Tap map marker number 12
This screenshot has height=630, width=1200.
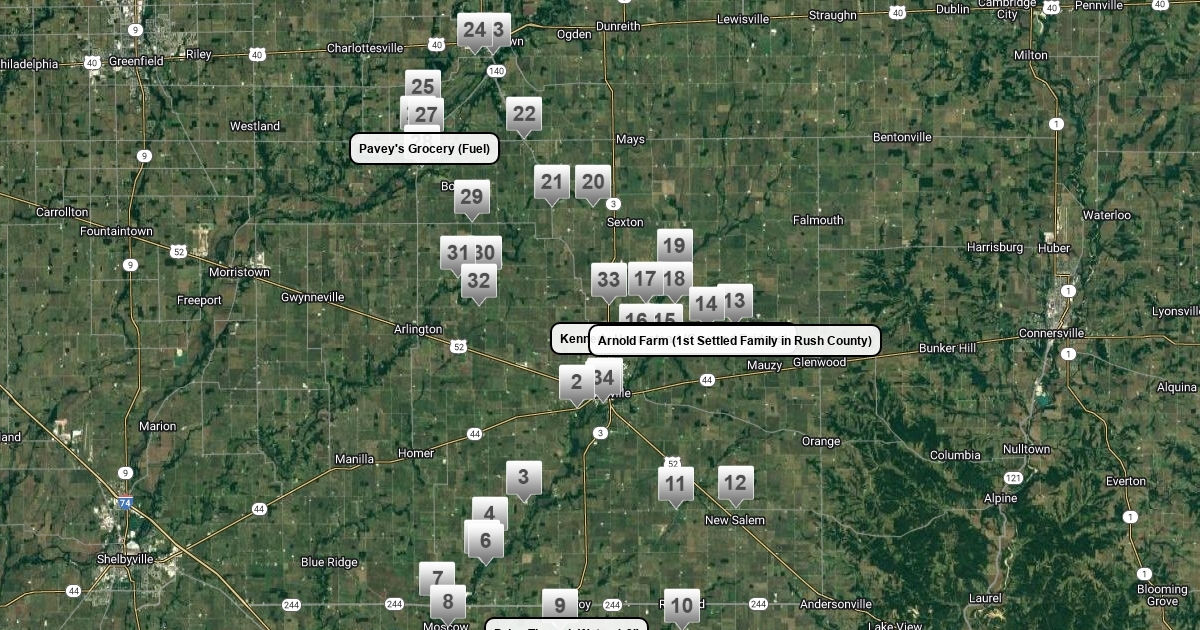tap(735, 483)
